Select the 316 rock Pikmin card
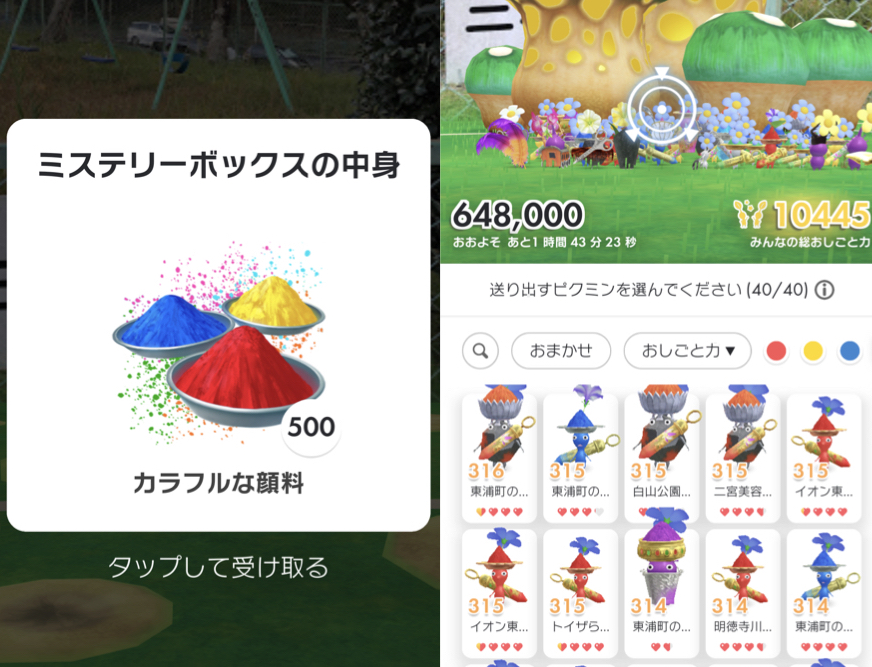Viewport: 872px width, 667px height. (499, 456)
